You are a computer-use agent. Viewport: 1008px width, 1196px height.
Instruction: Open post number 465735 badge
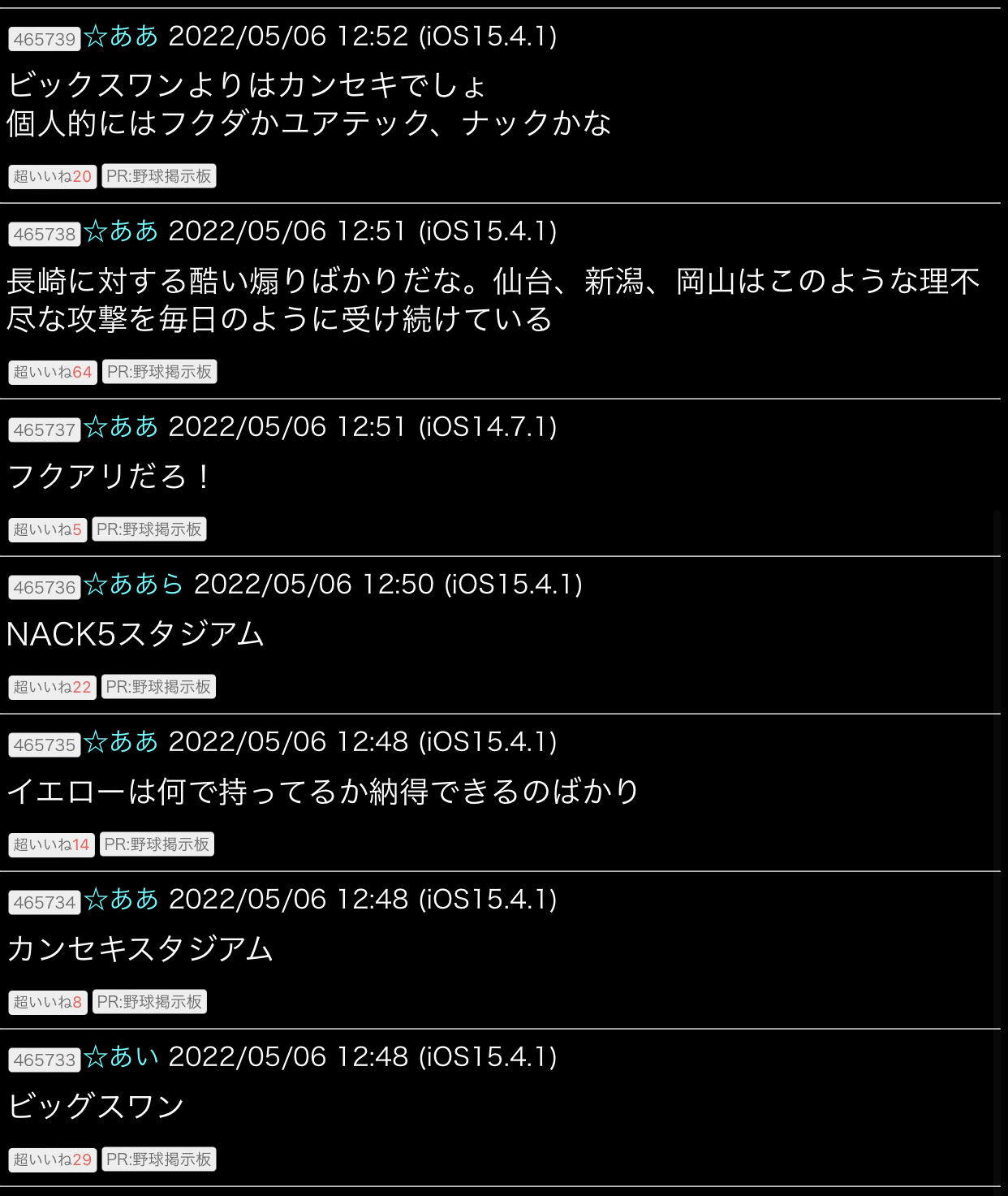click(45, 745)
